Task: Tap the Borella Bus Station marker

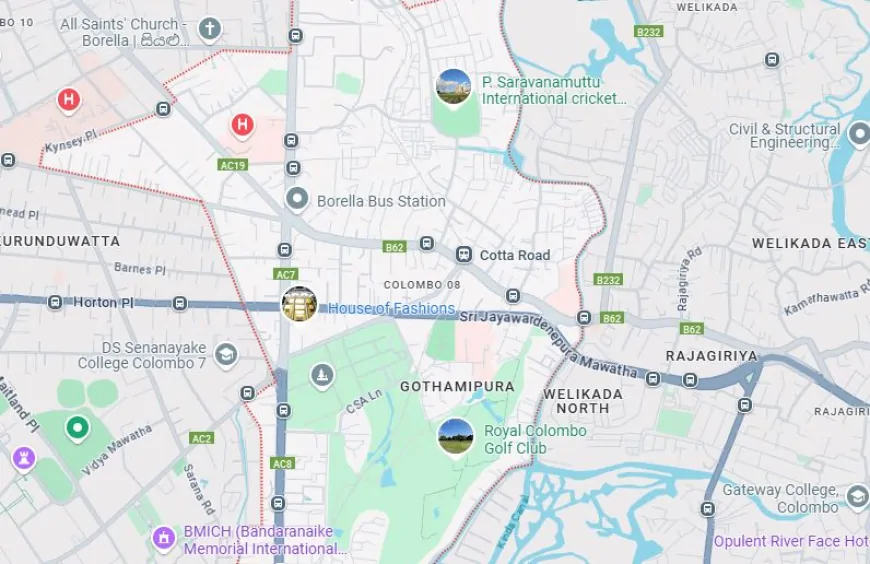Action: [x=296, y=199]
